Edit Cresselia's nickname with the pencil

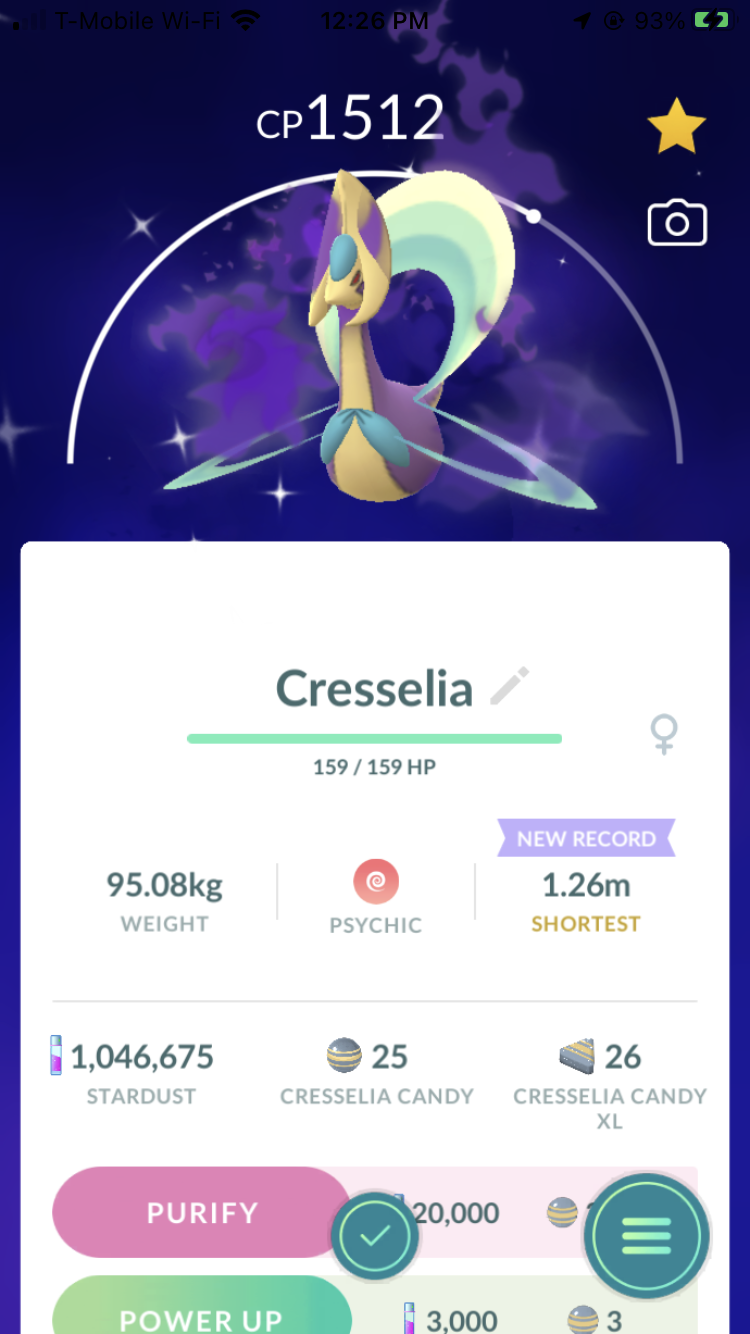pos(510,687)
